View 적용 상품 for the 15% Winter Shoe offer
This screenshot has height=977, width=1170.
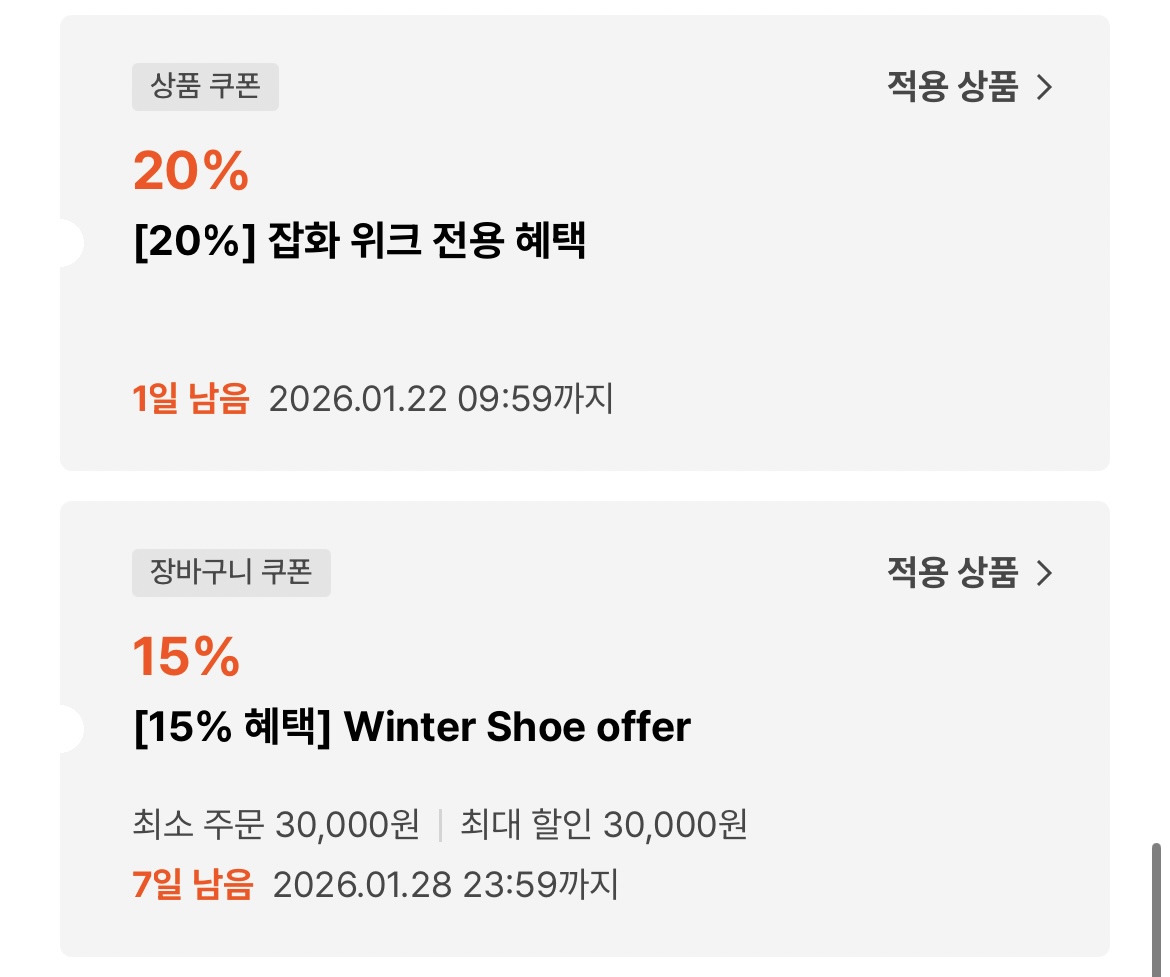968,573
